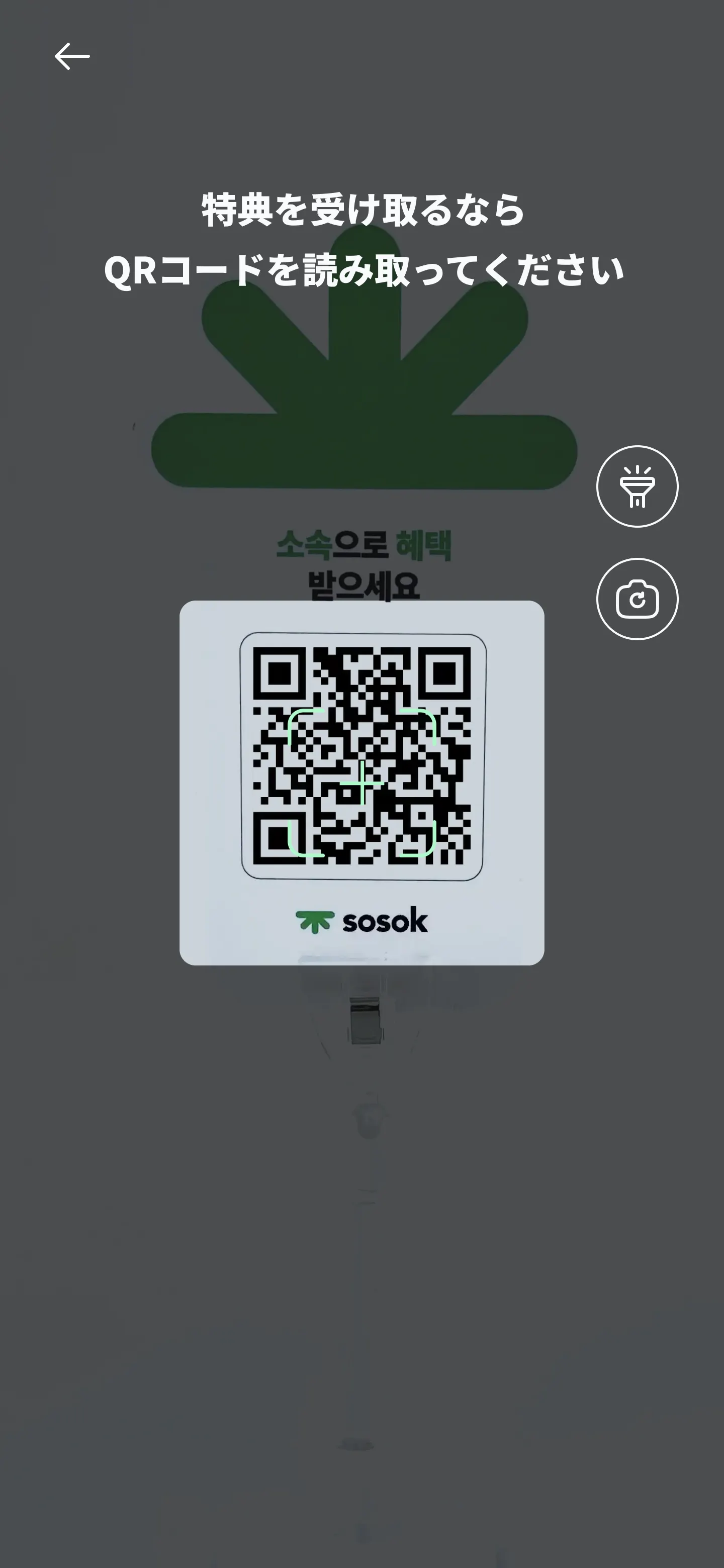Turn on the flashlight
The image size is (724, 1568).
(x=637, y=486)
